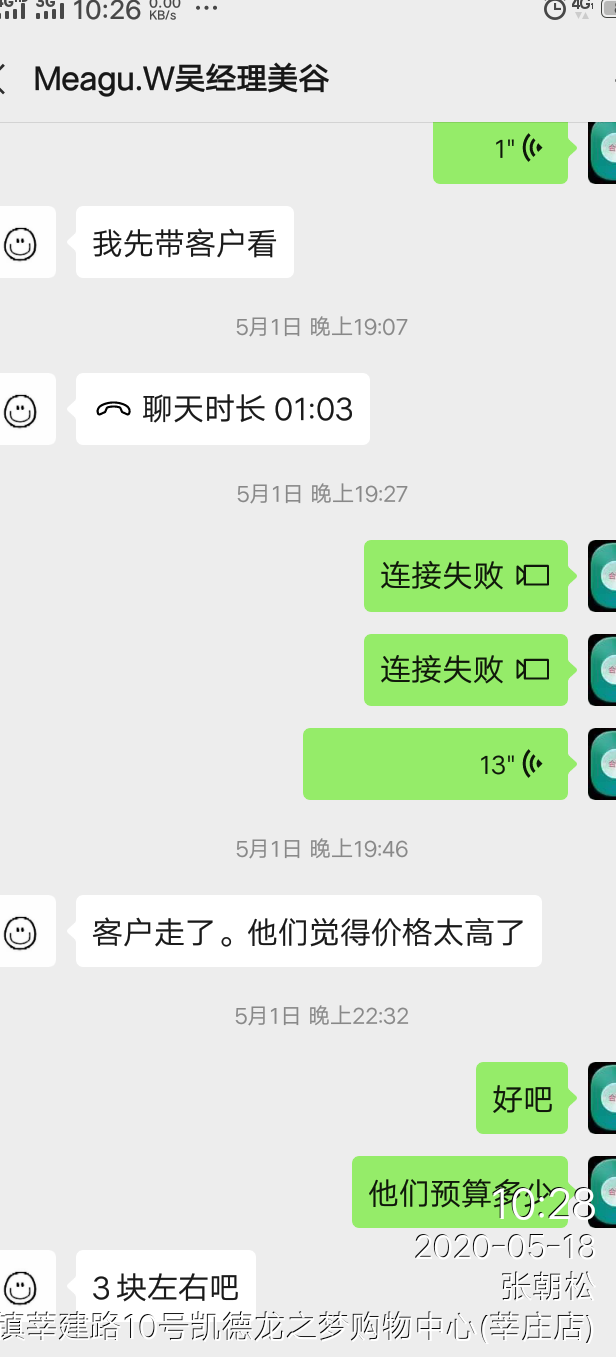
Task: Play the 1-second voice message
Action: coord(500,150)
